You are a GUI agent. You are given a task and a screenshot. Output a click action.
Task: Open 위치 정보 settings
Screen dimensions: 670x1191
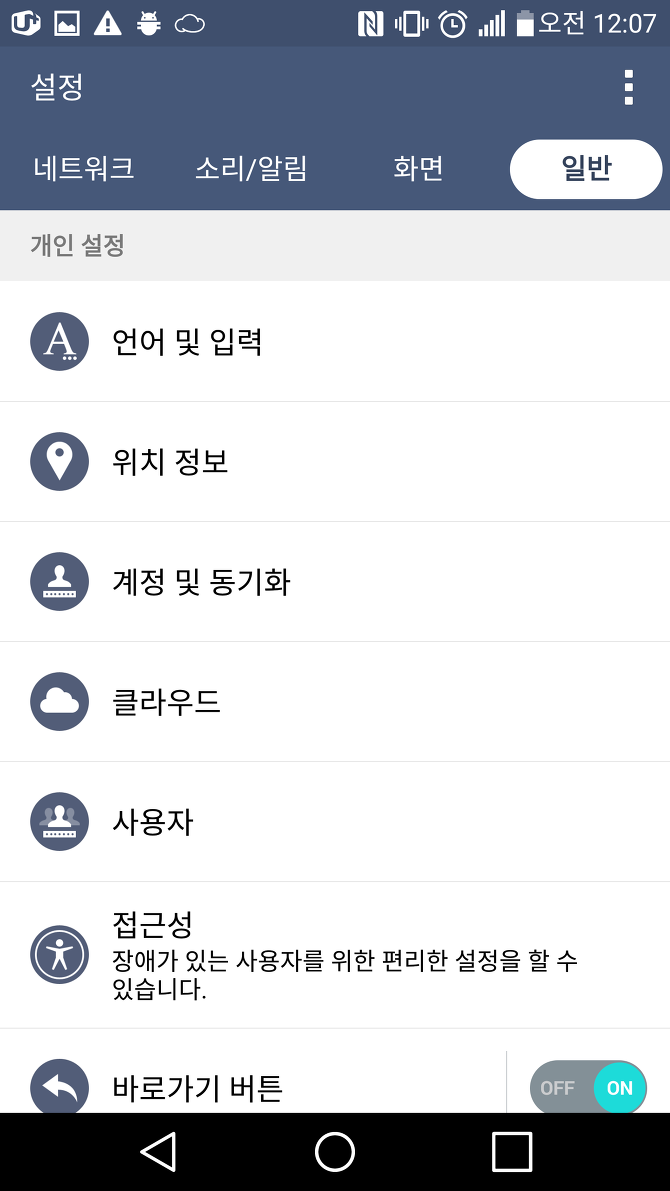tap(335, 462)
